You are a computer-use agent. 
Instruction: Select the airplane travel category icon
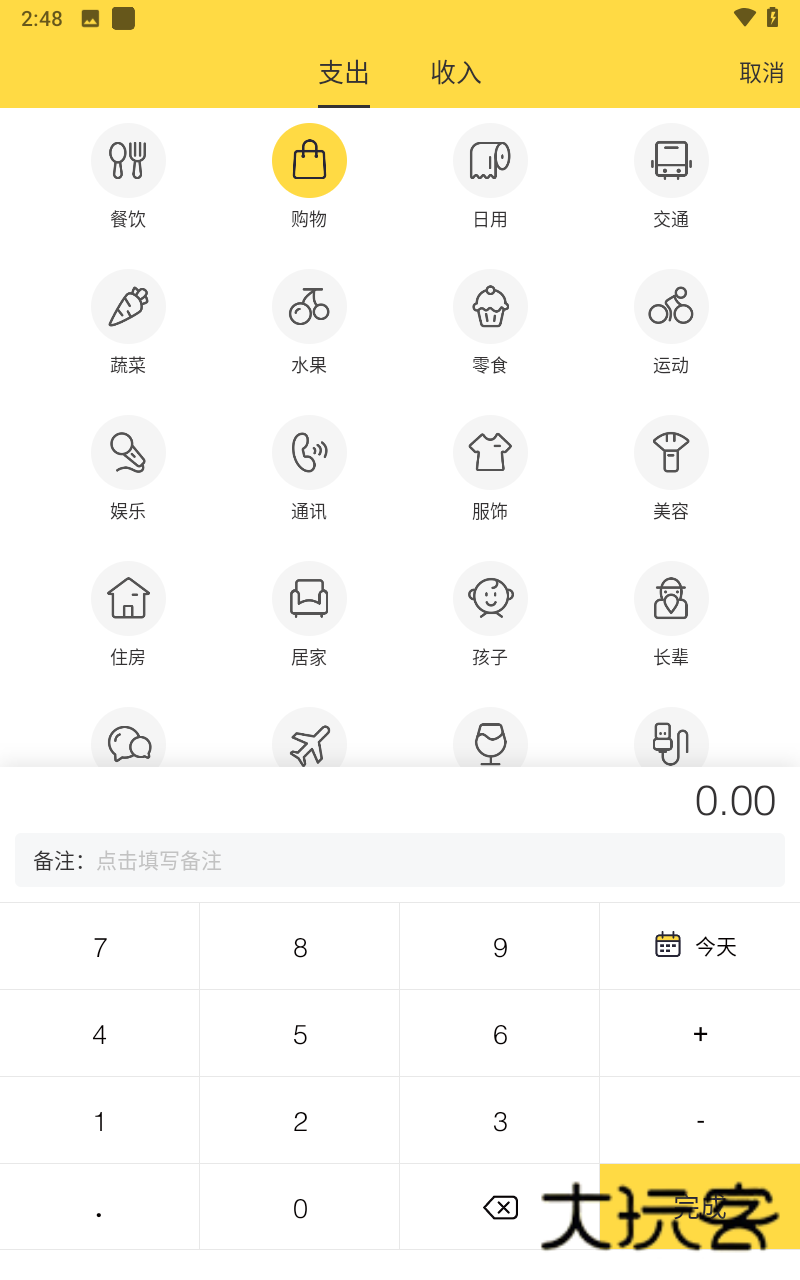point(309,740)
